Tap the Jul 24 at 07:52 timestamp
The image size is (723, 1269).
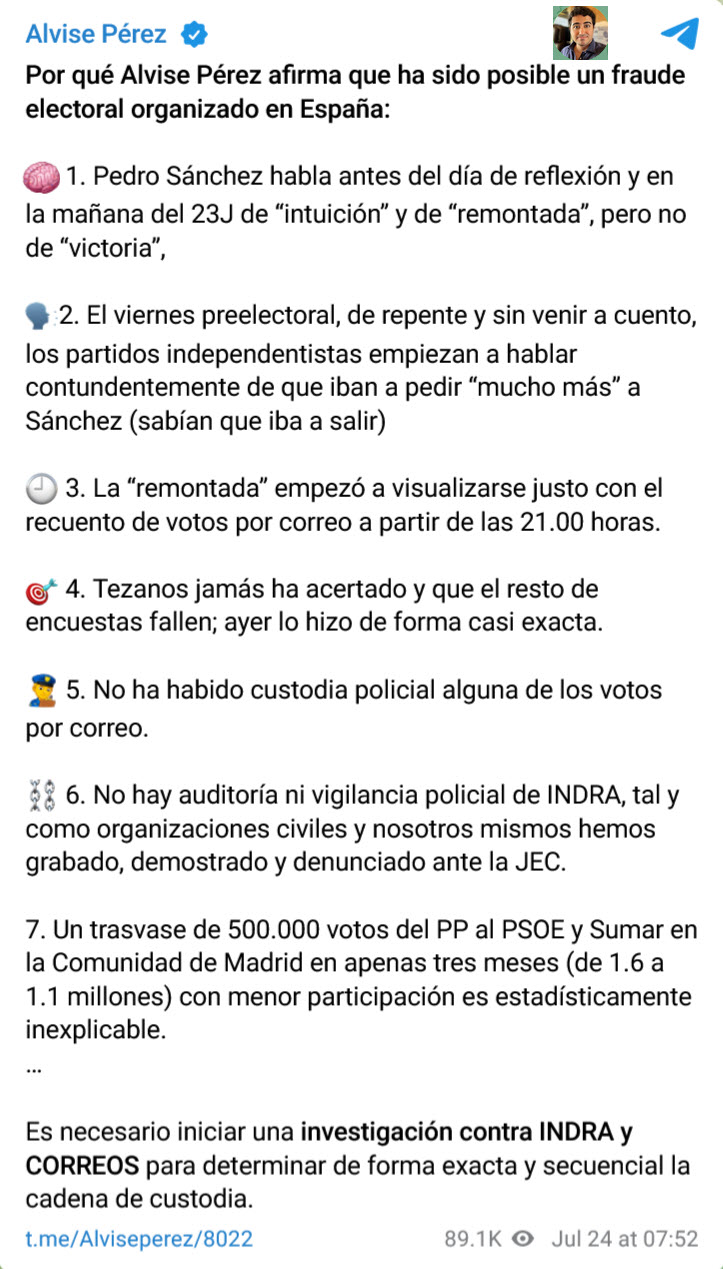point(624,1238)
